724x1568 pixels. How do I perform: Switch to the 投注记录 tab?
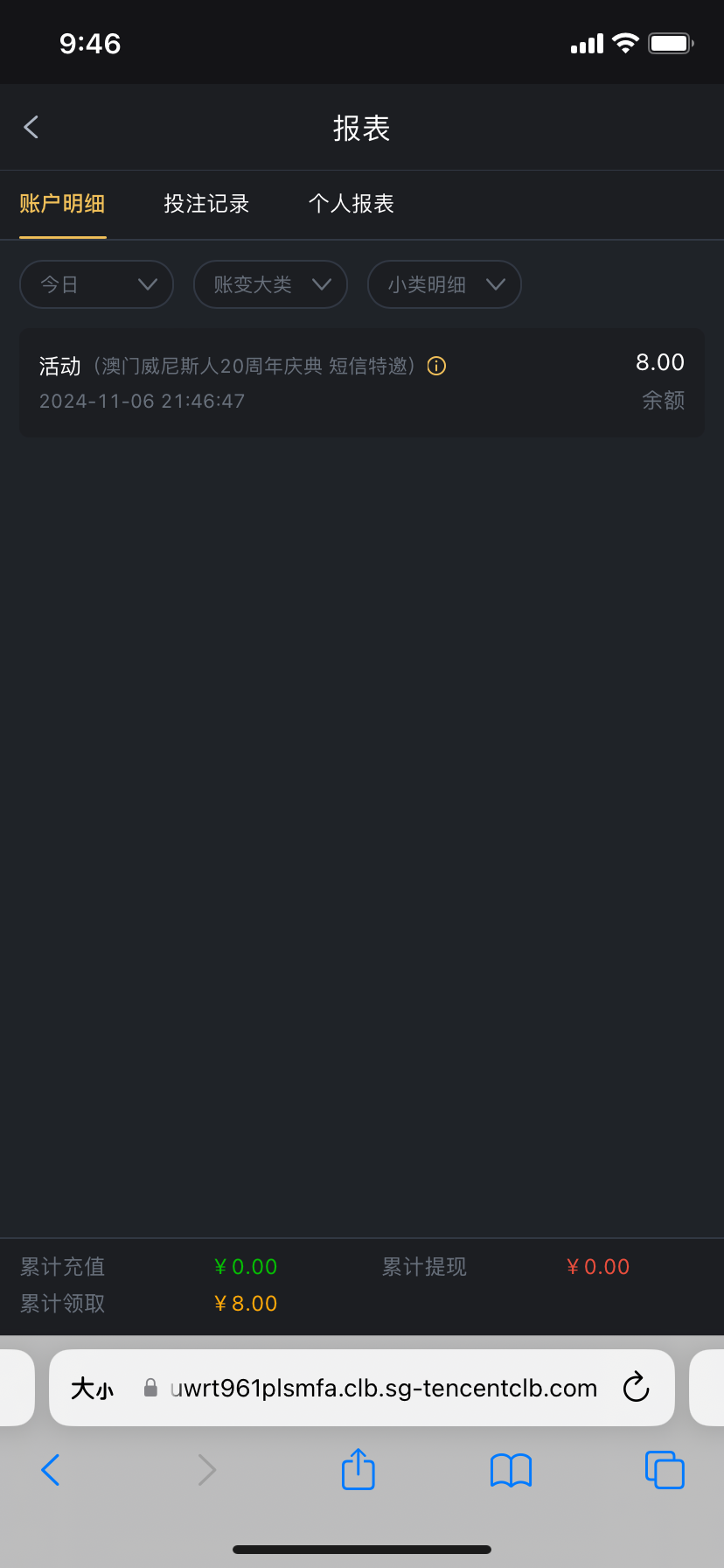point(206,204)
